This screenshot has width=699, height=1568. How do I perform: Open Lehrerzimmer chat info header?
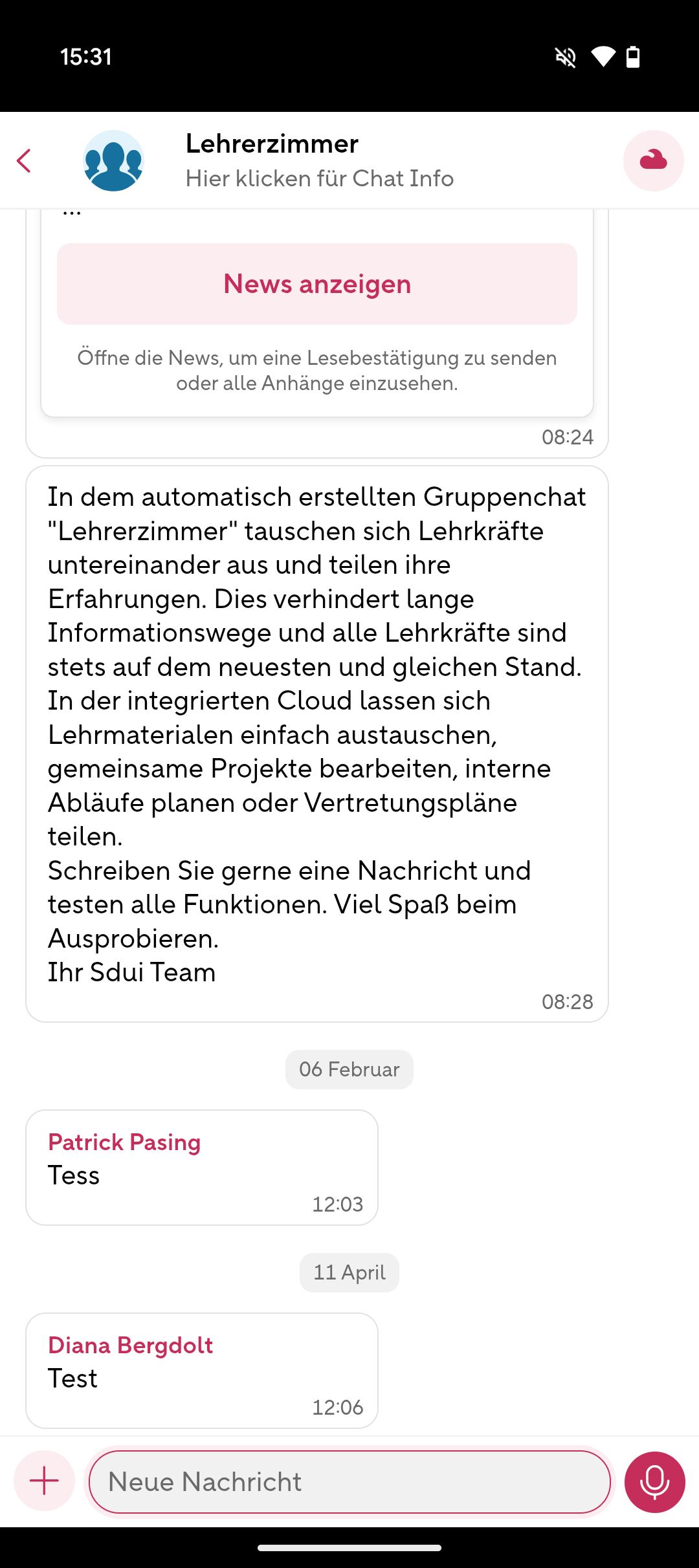(x=320, y=160)
